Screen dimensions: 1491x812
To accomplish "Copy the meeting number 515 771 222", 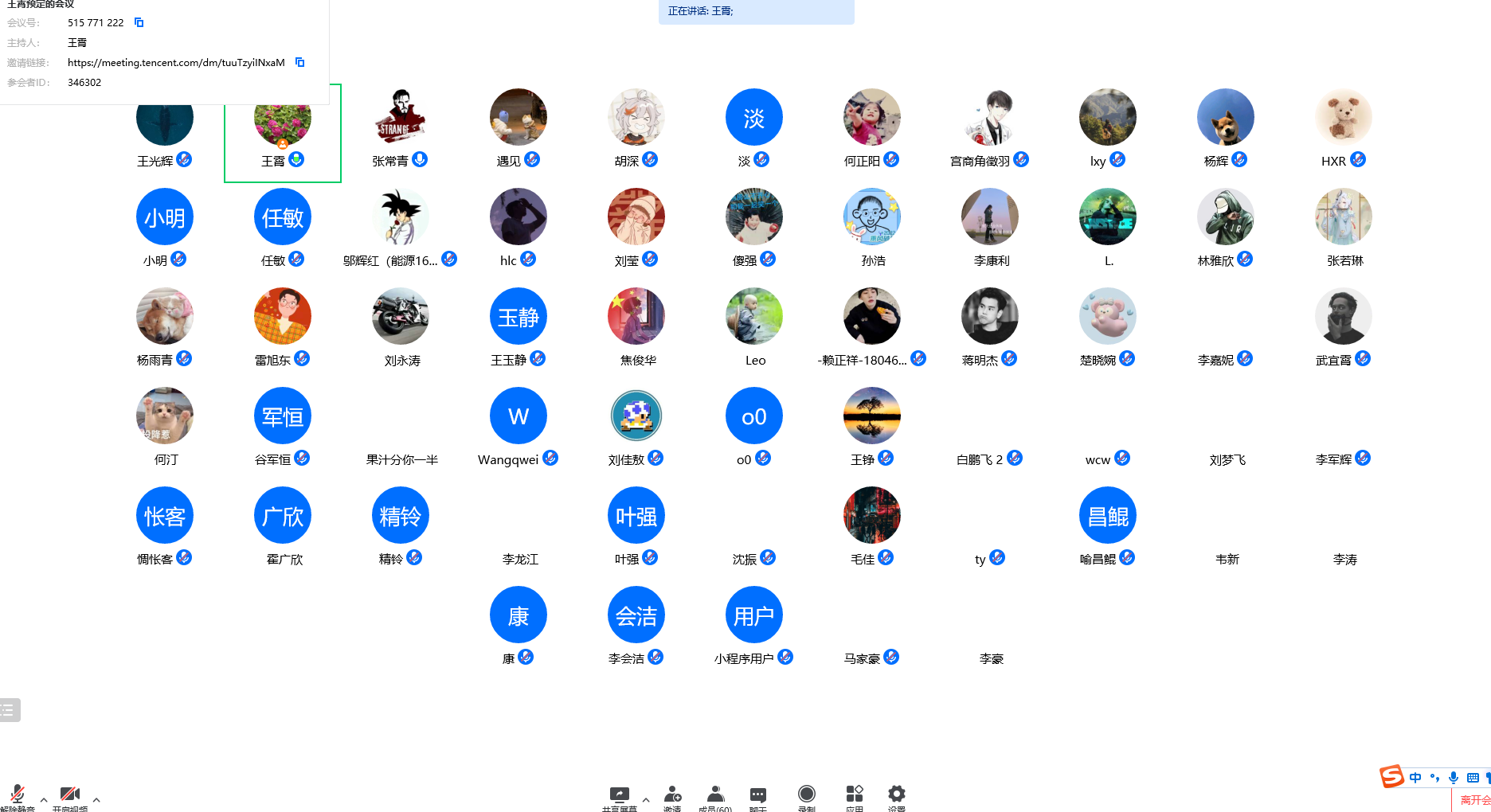I will point(139,22).
